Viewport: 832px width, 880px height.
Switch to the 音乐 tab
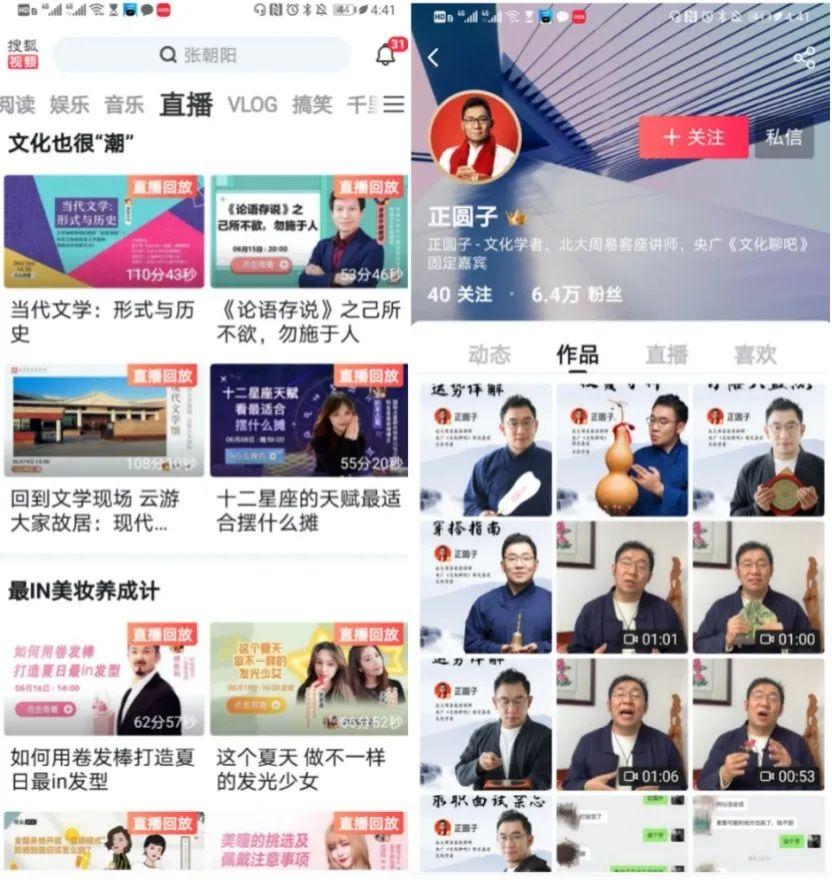(124, 104)
